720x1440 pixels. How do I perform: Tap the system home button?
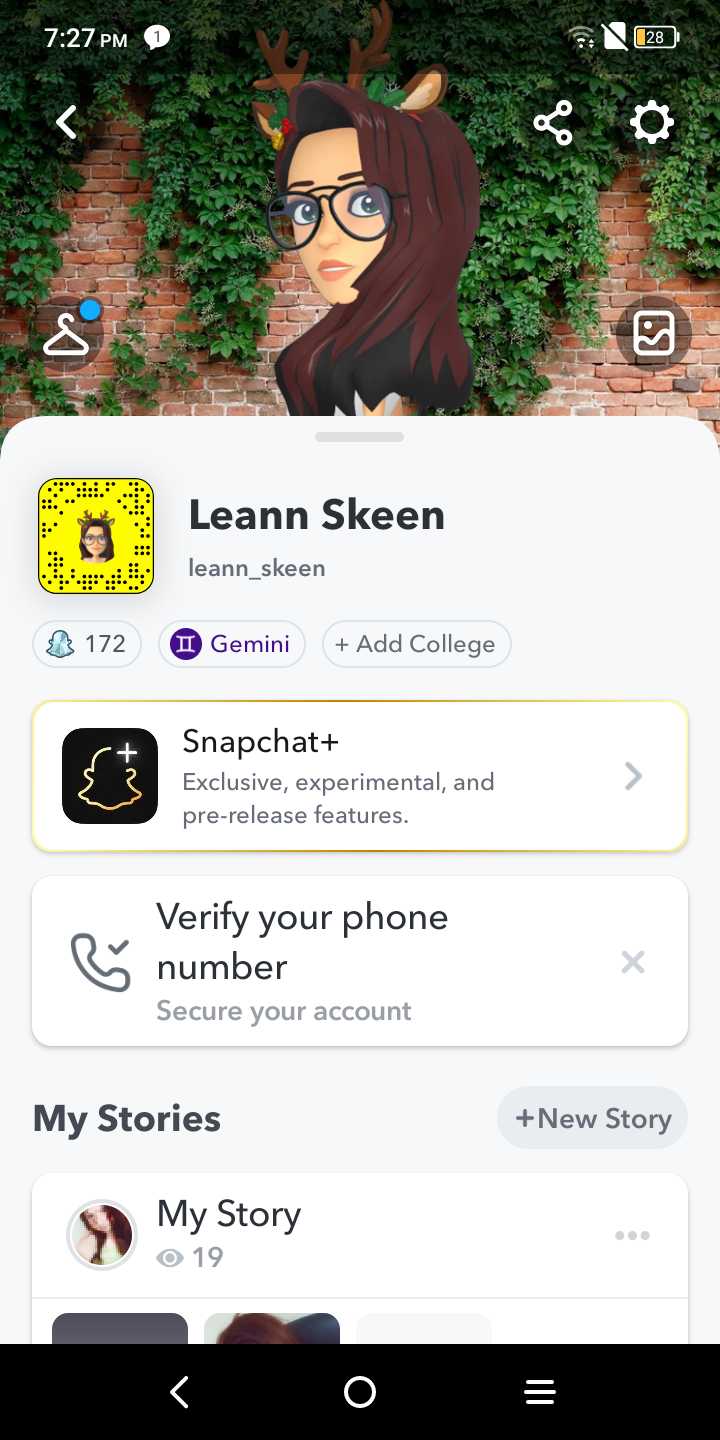[x=360, y=1392]
